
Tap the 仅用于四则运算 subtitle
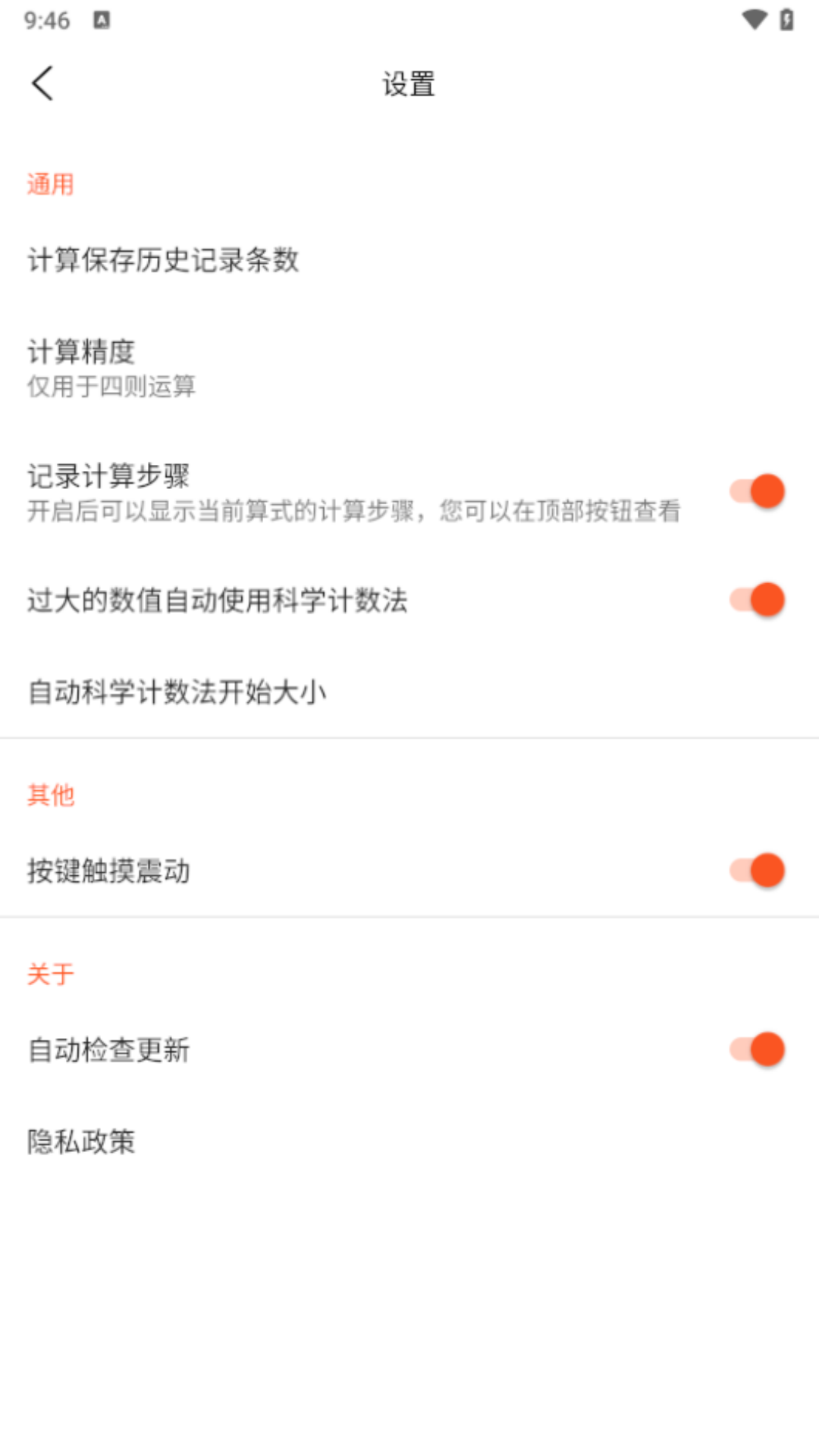pos(111,388)
